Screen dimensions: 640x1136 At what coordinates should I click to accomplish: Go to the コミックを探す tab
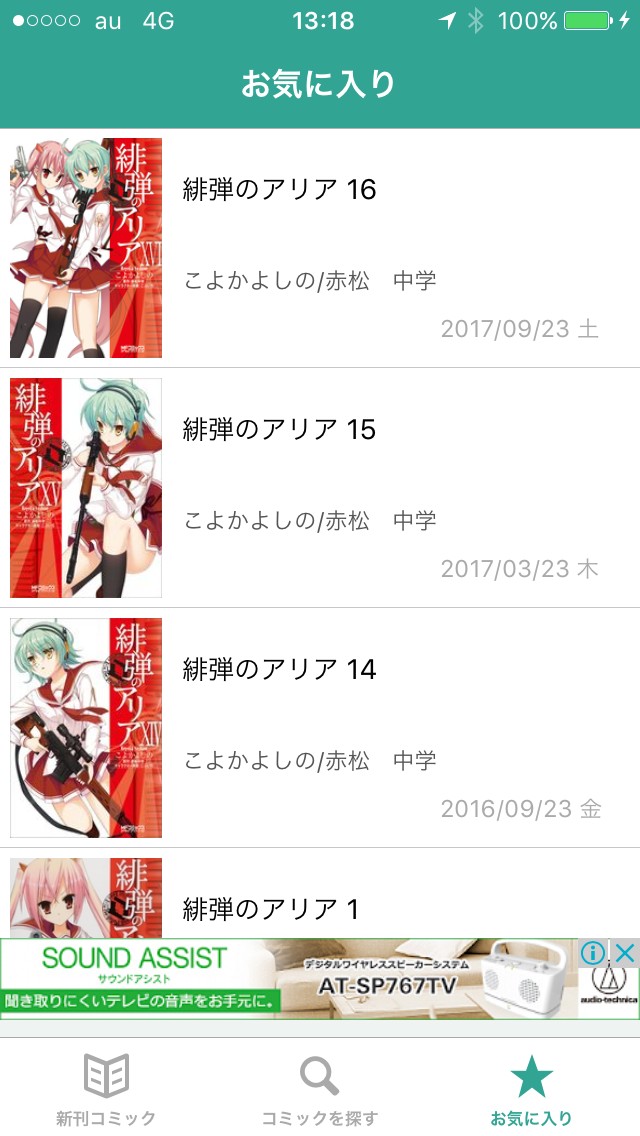click(320, 1088)
